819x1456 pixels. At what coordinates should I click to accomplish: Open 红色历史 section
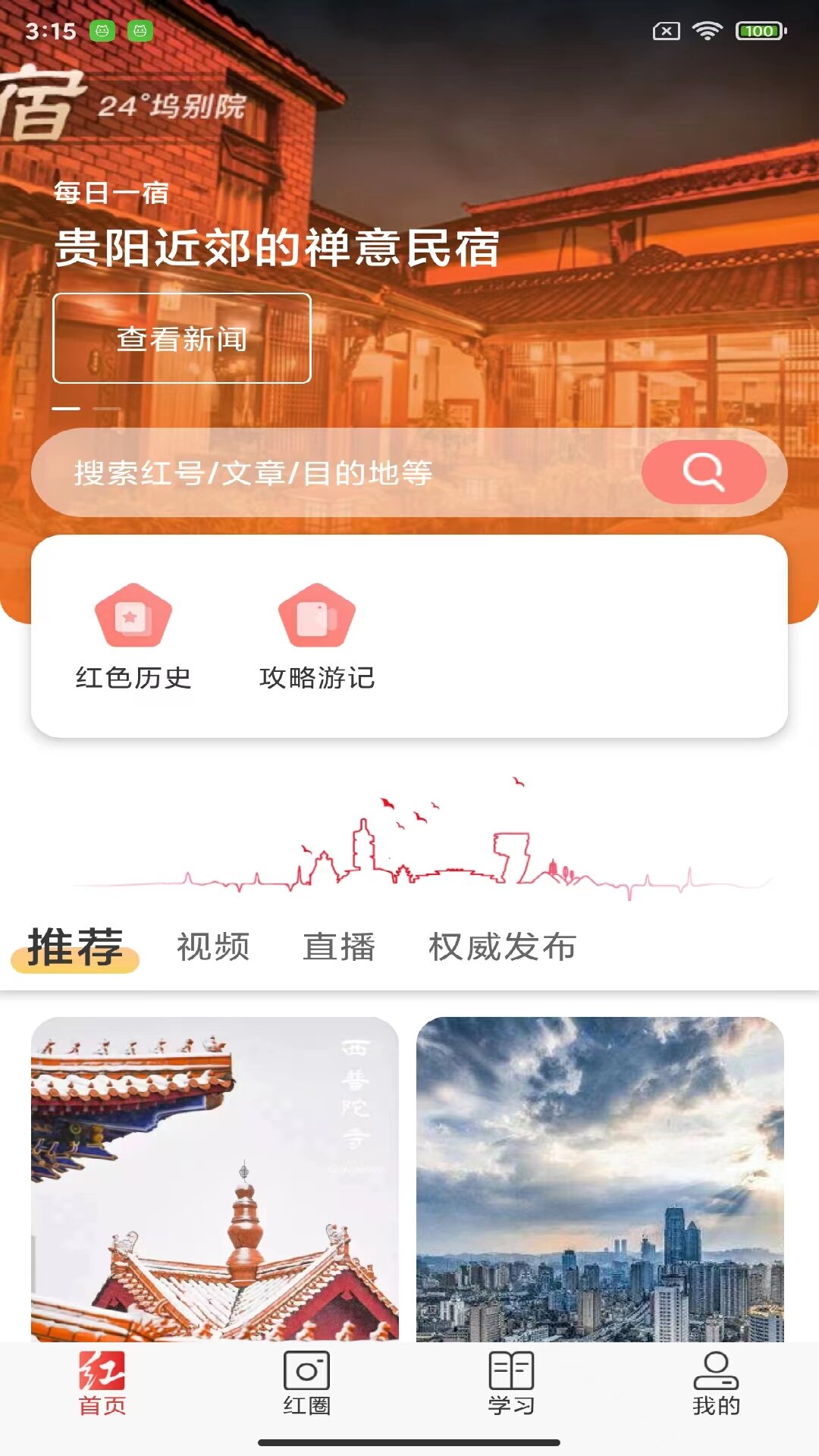click(133, 637)
